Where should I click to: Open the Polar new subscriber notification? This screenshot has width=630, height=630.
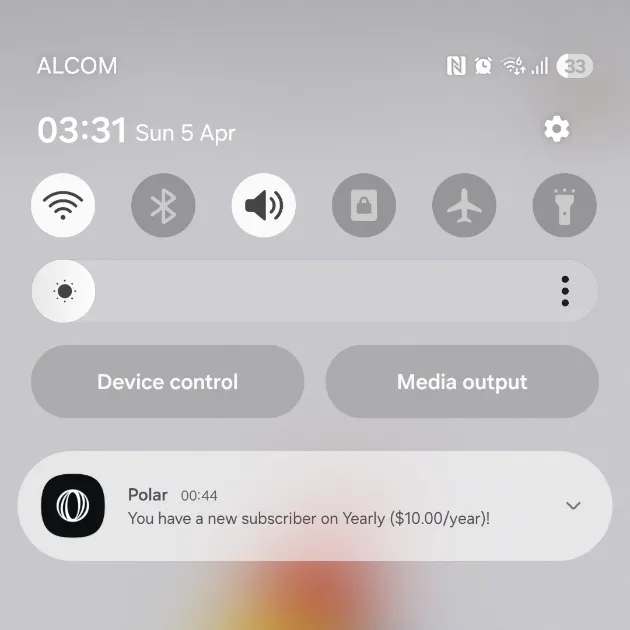(x=310, y=507)
